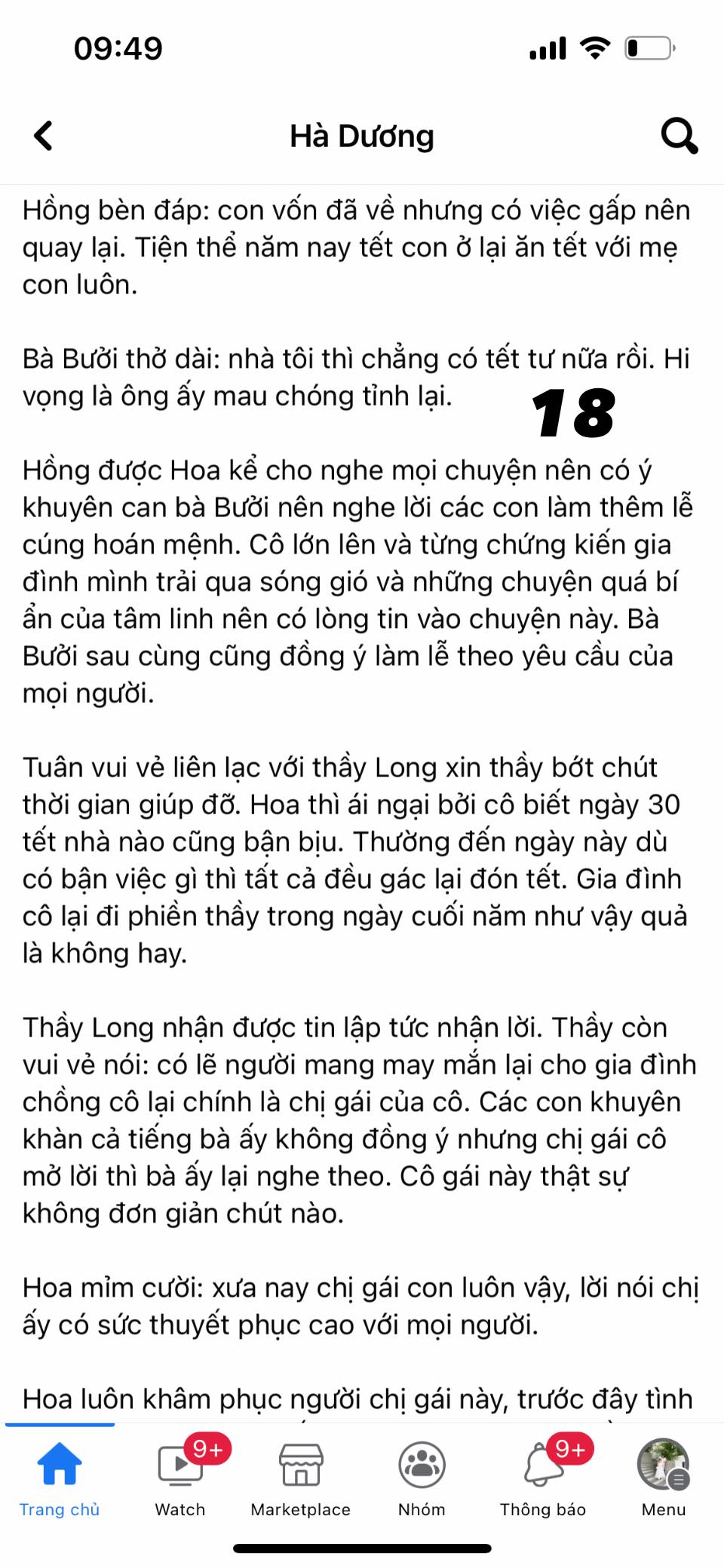Open the Menu tab

point(664,1478)
